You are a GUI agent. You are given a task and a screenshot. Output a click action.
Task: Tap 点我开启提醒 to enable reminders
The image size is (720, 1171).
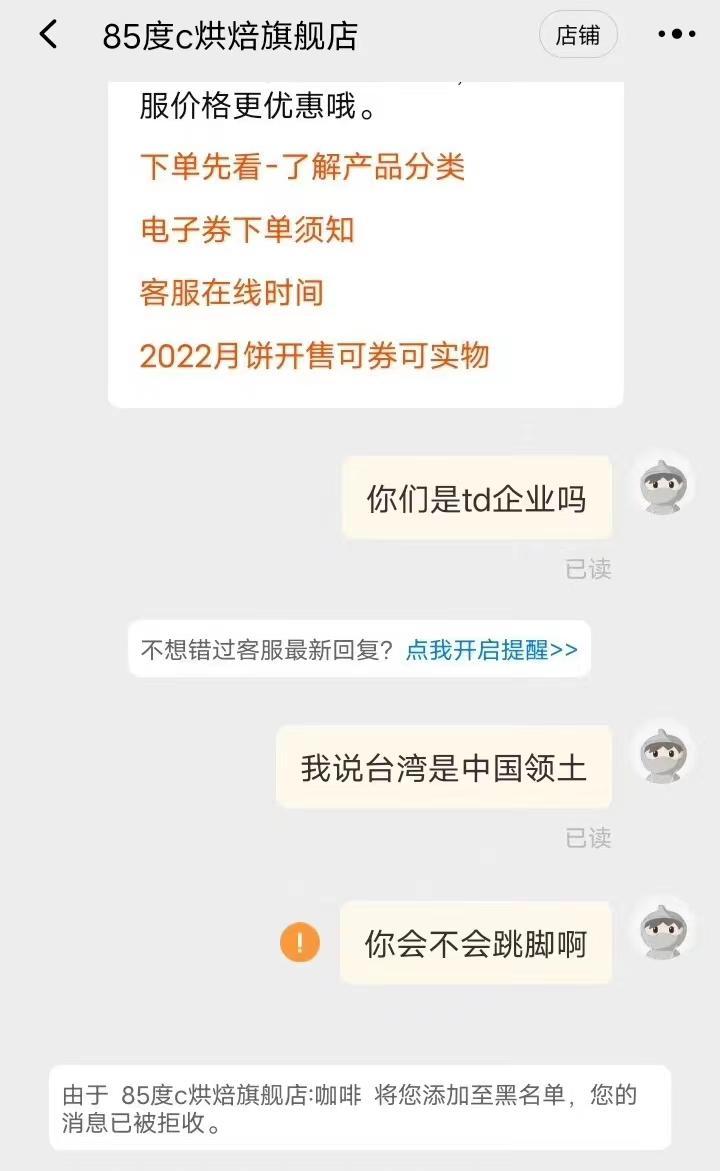click(x=491, y=649)
